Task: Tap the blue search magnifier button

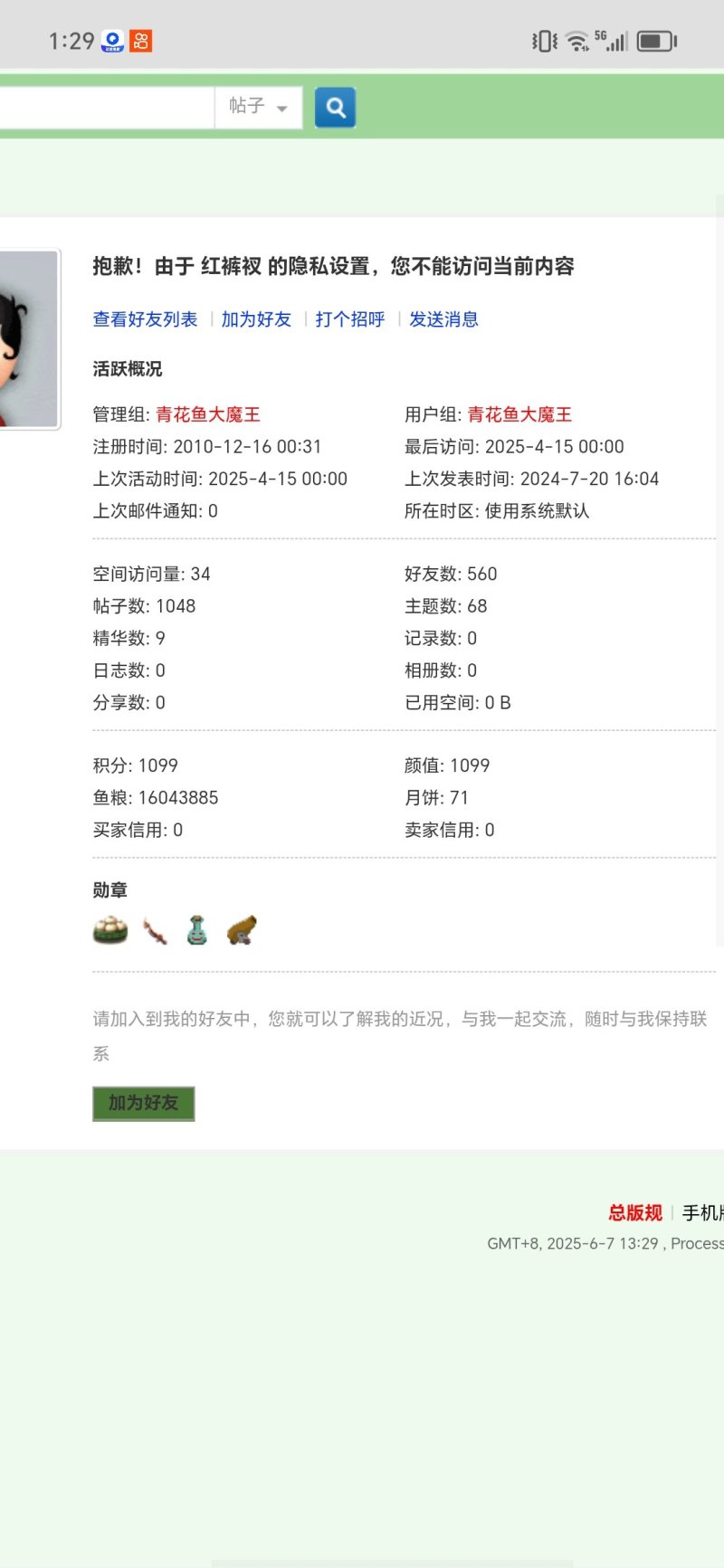Action: pyautogui.click(x=335, y=108)
